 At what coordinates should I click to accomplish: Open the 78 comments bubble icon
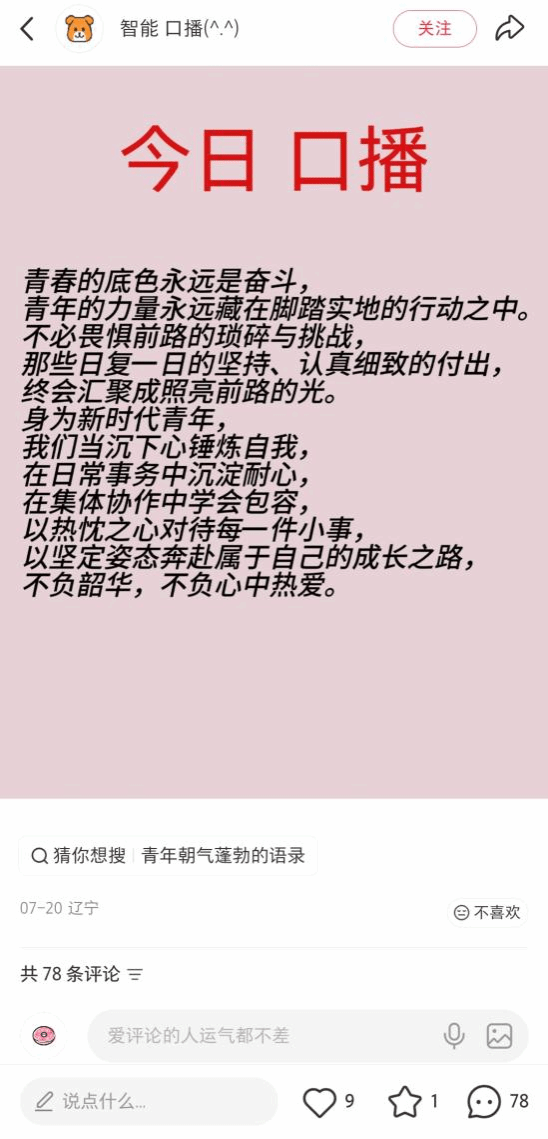tap(485, 1102)
